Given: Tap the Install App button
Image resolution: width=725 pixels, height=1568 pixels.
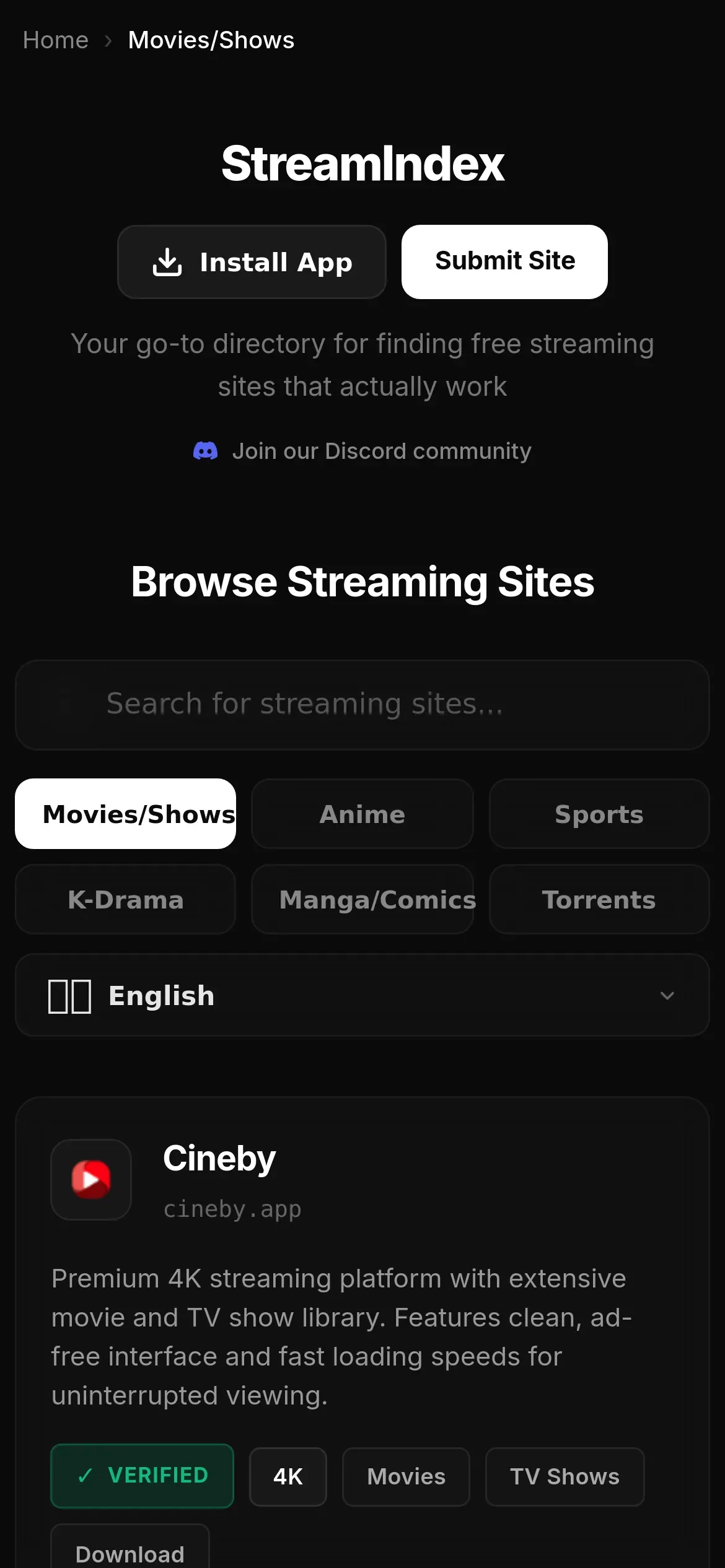Looking at the screenshot, I should pyautogui.click(x=252, y=262).
